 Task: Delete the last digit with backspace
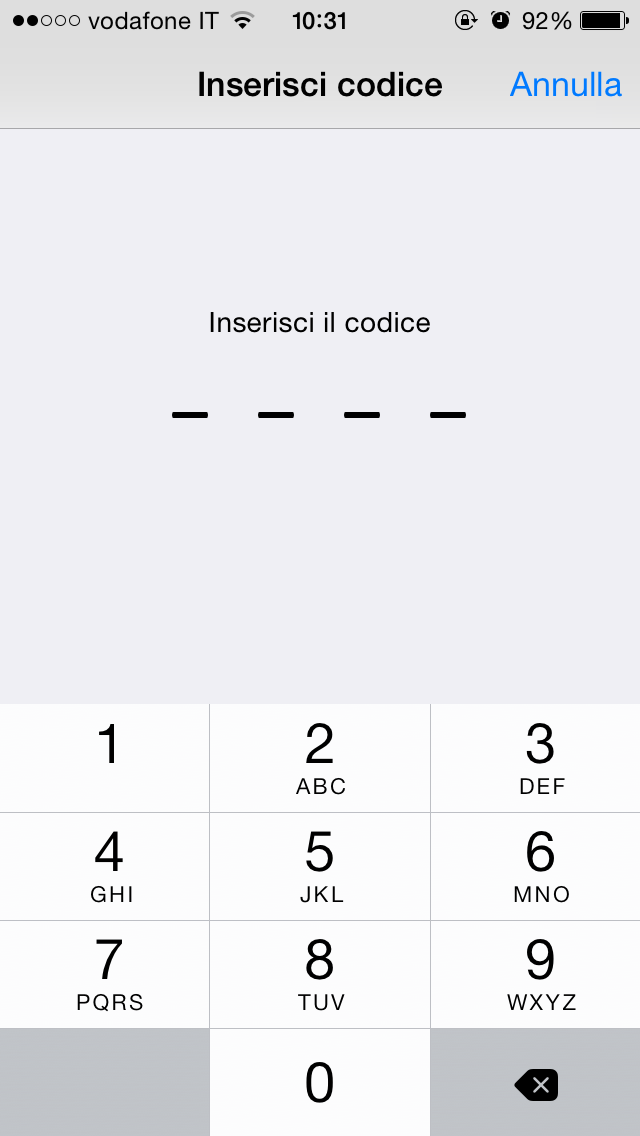point(536,1084)
